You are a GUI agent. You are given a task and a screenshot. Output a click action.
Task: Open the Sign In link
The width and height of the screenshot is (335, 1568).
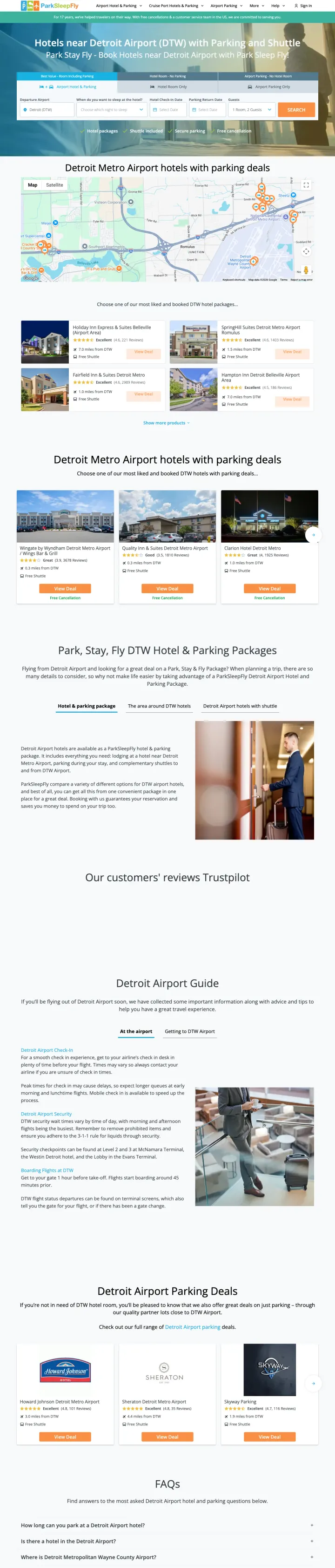(303, 6)
